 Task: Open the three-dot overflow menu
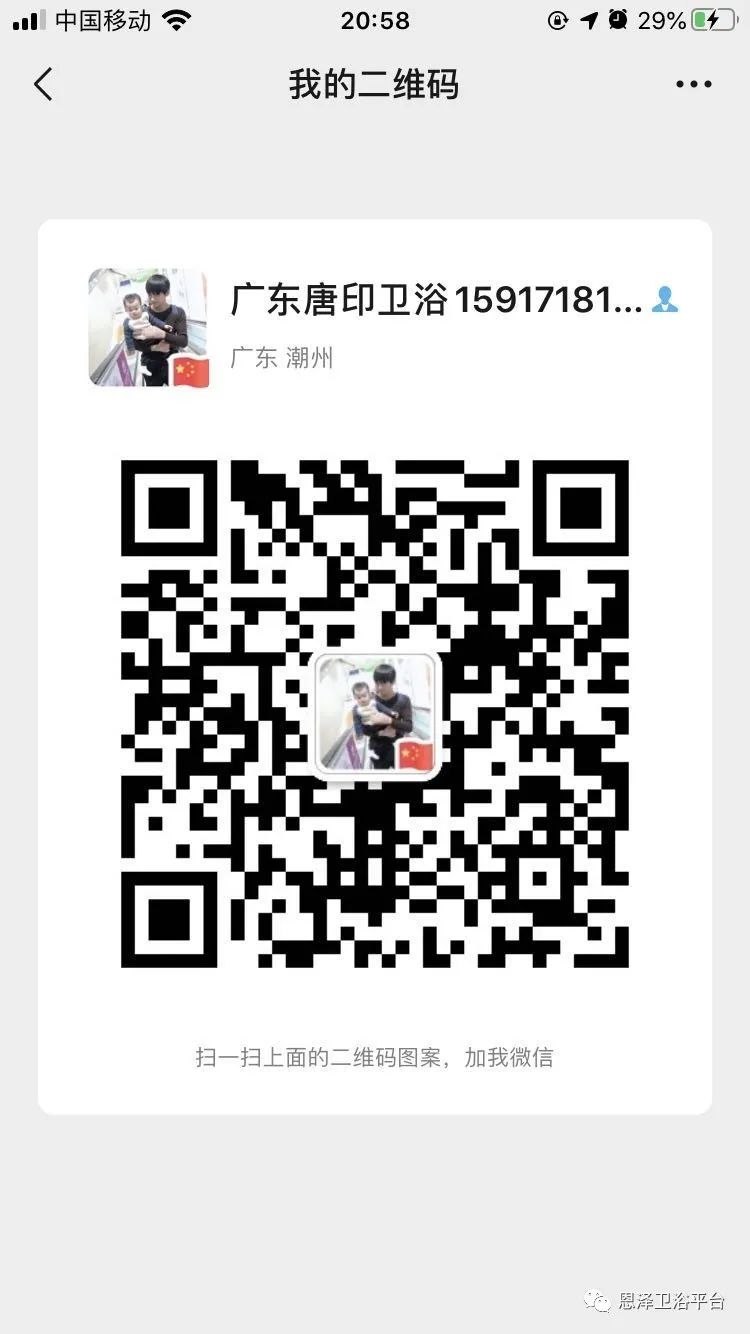[x=693, y=84]
